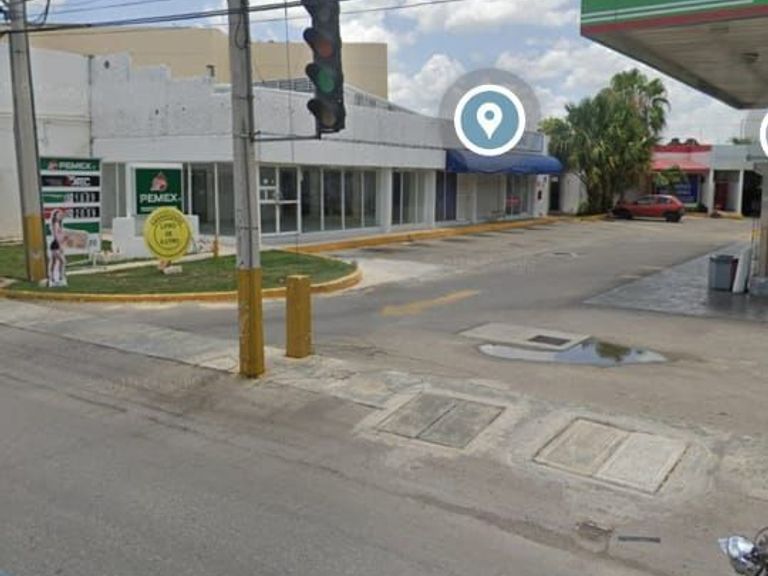The width and height of the screenshot is (768, 576).
Task: Tap the blue location pin marker
Action: click(x=489, y=120)
